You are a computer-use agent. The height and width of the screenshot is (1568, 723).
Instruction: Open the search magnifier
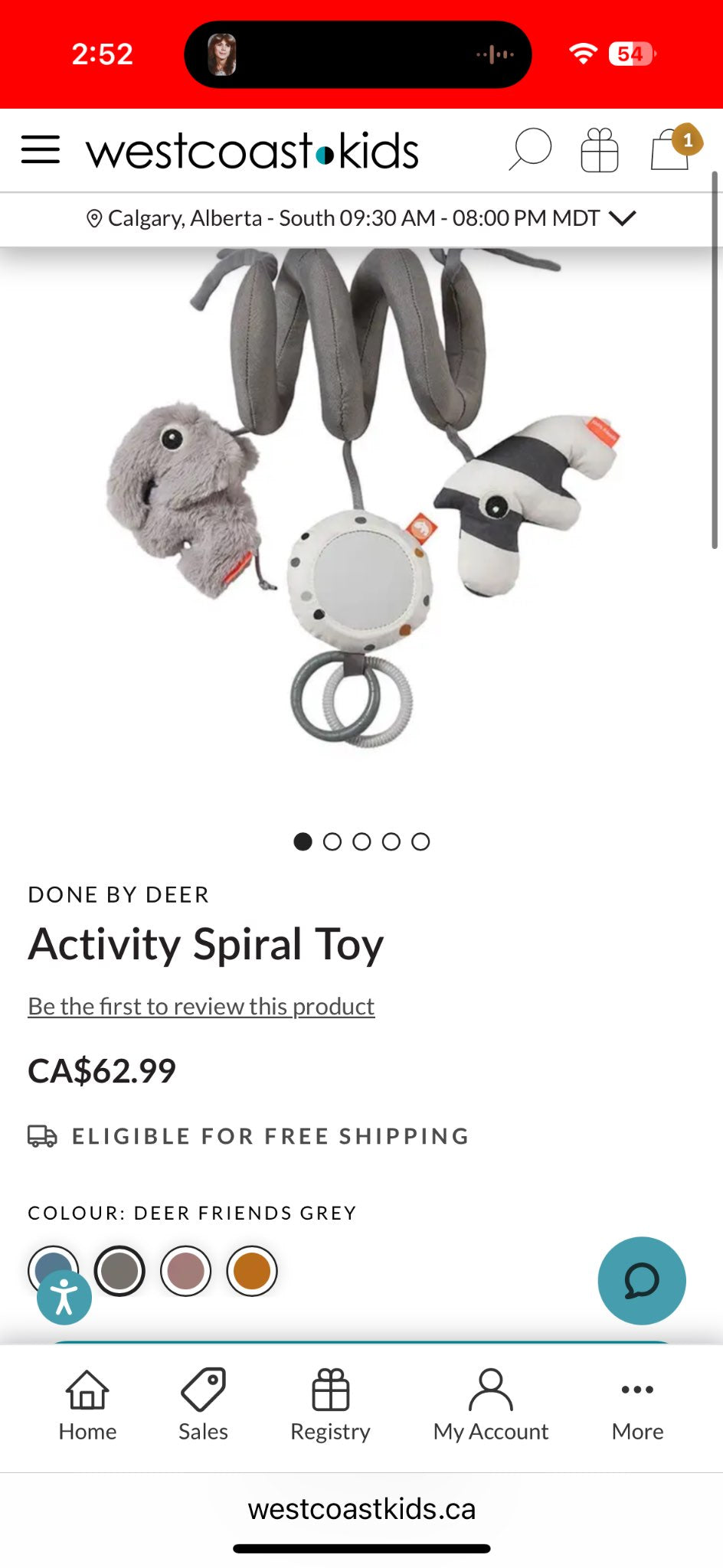tap(530, 149)
